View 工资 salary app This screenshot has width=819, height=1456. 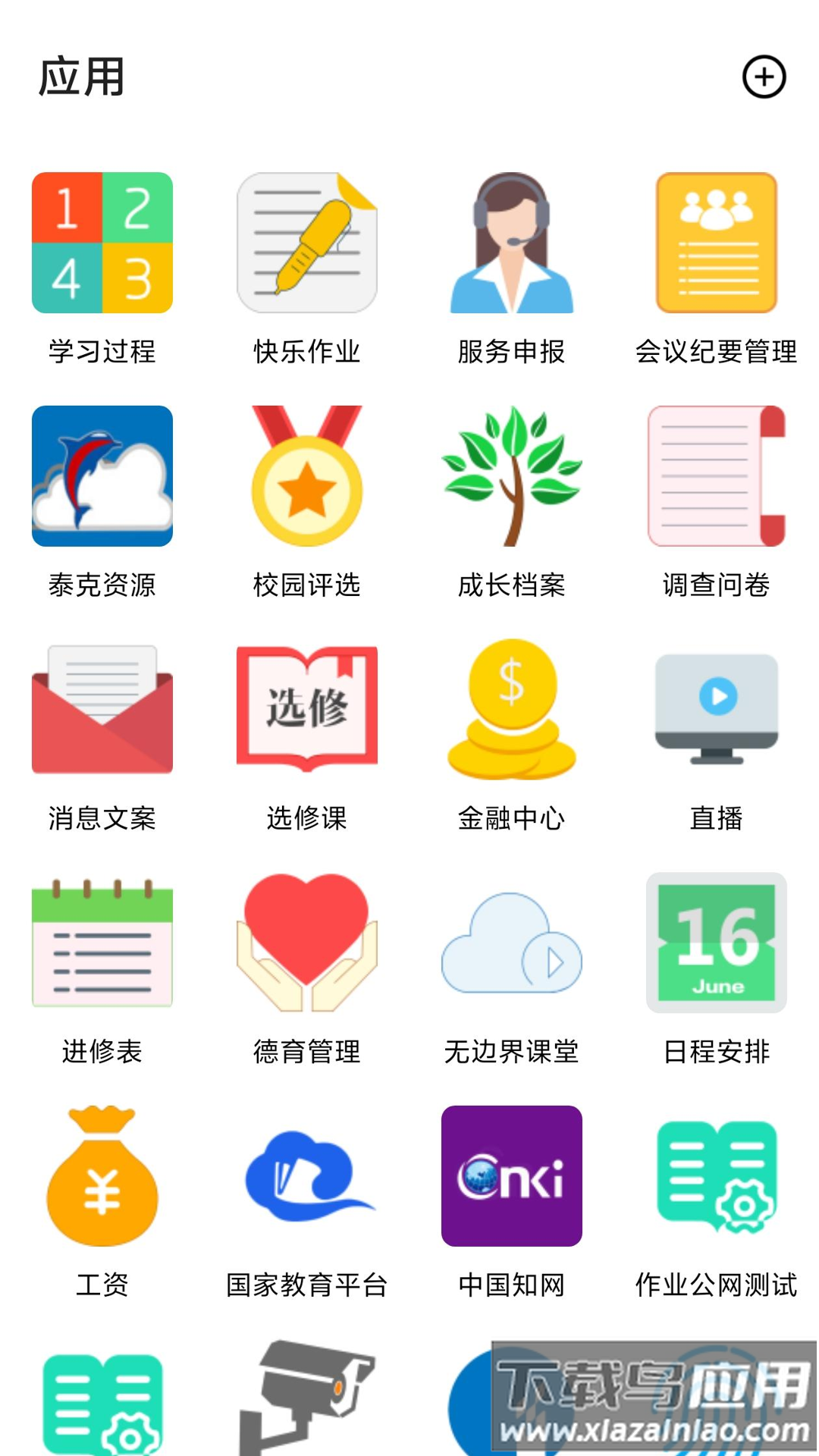(x=102, y=1176)
